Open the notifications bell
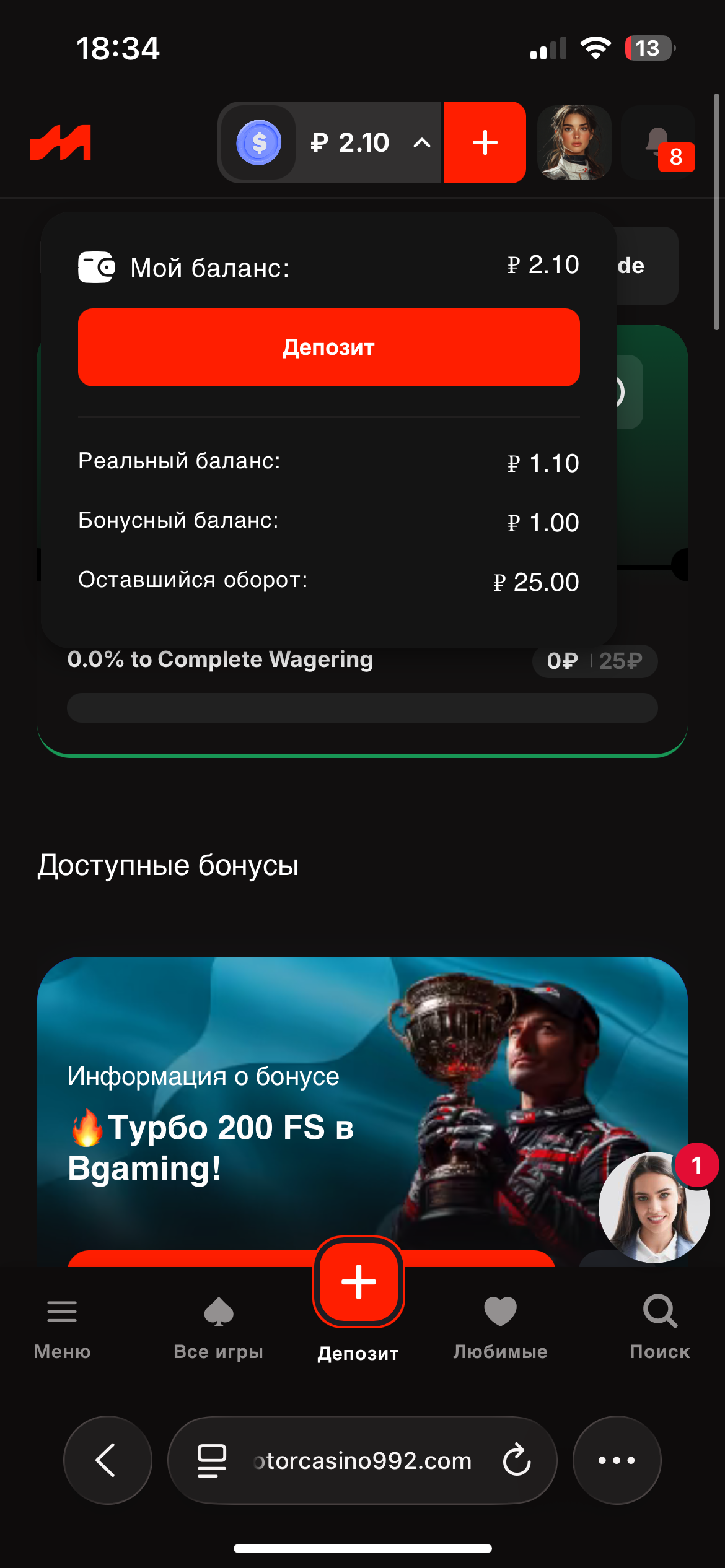 658,143
